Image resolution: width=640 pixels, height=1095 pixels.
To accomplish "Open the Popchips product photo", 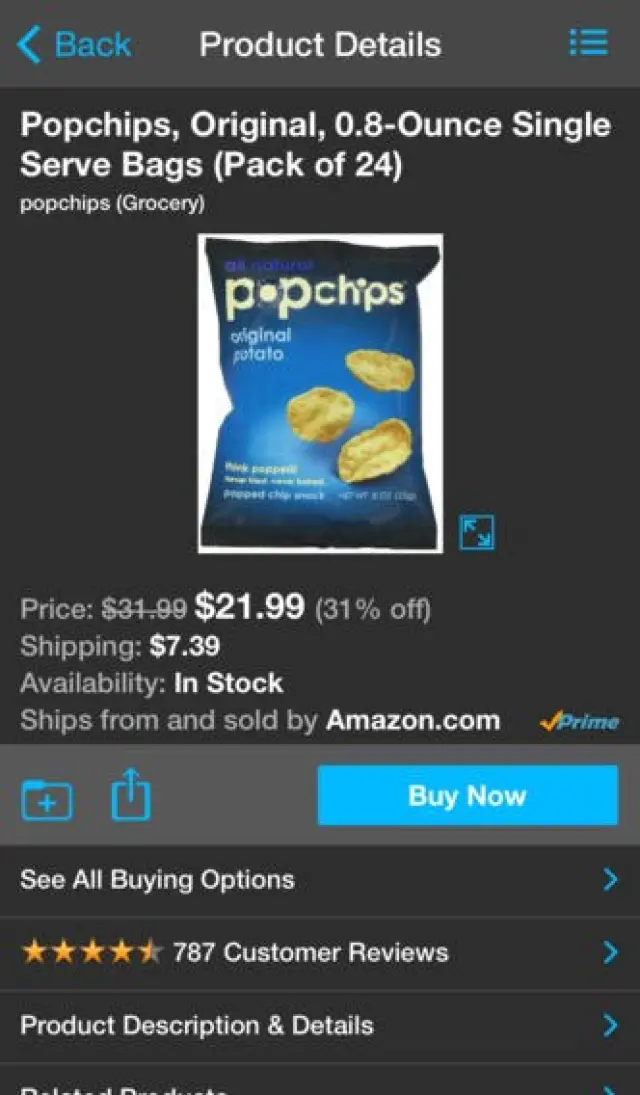I will 320,393.
